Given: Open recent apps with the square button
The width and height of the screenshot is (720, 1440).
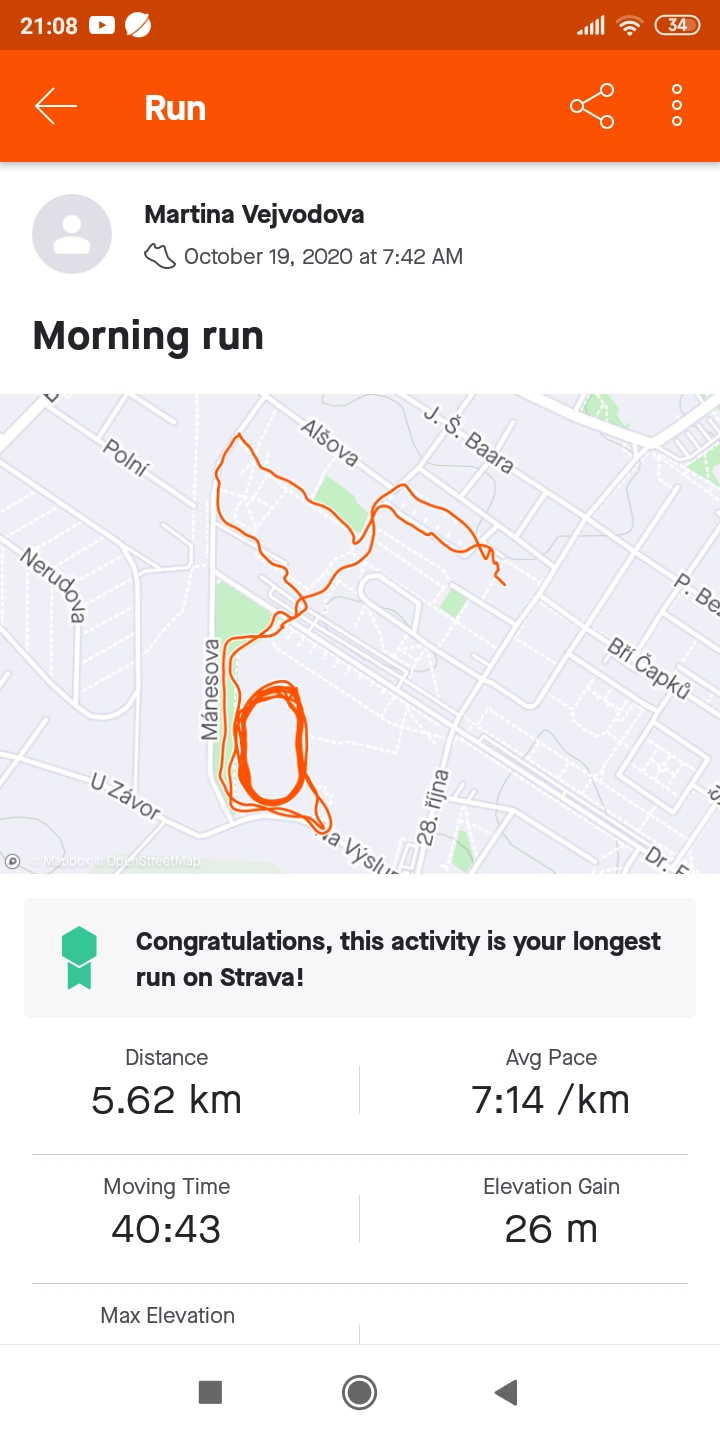Looking at the screenshot, I should tap(210, 1392).
